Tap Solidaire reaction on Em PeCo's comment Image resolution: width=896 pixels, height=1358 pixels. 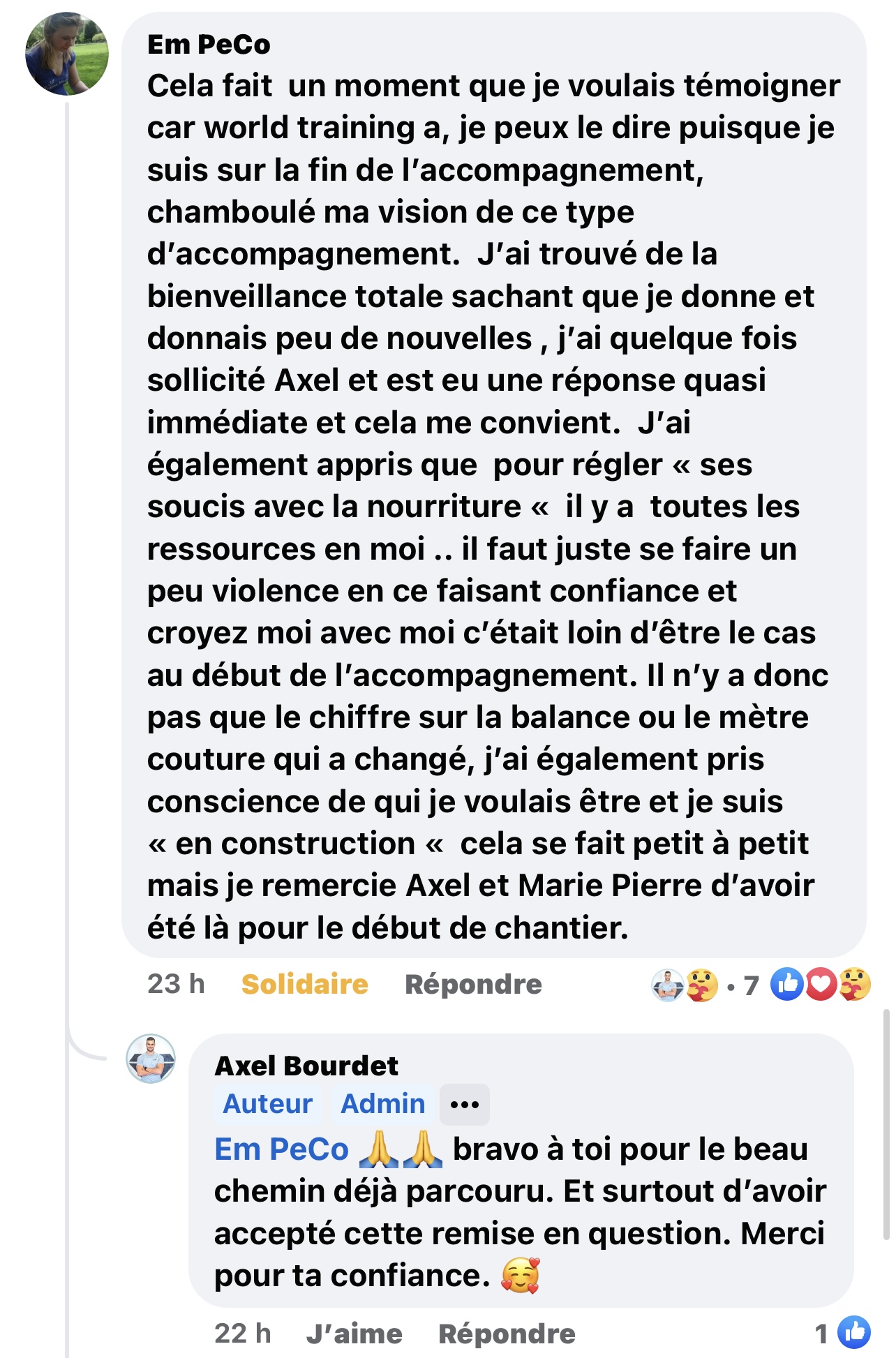pos(304,984)
